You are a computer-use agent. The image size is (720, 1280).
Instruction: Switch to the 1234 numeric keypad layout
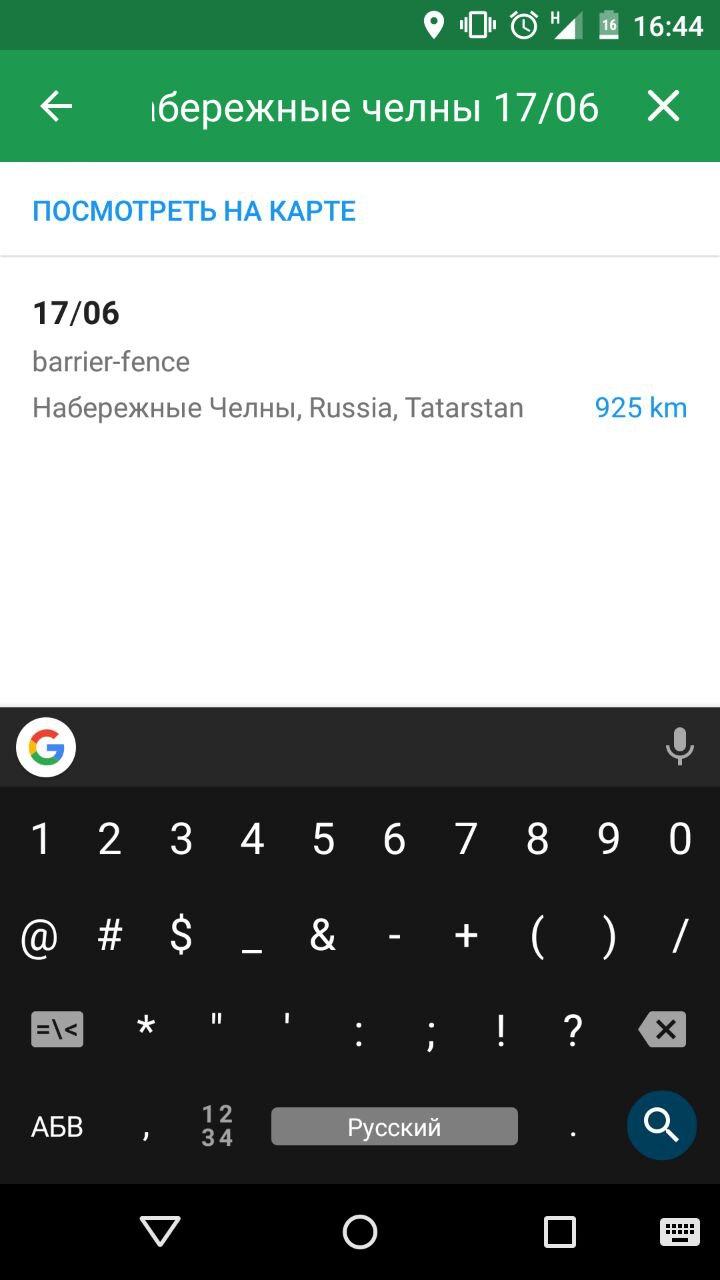(x=217, y=1126)
